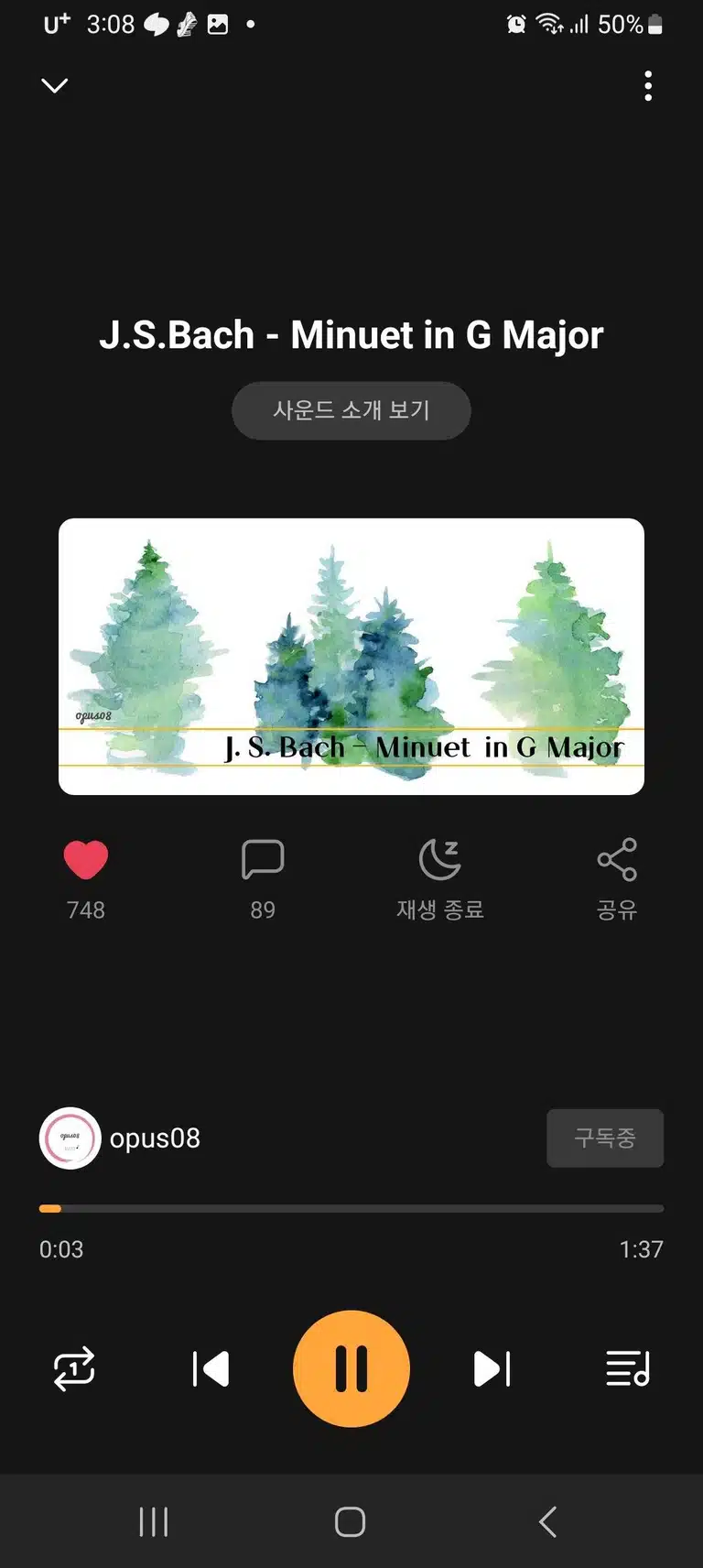Viewport: 703px width, 1568px height.
Task: Go back using system back button
Action: click(547, 1522)
